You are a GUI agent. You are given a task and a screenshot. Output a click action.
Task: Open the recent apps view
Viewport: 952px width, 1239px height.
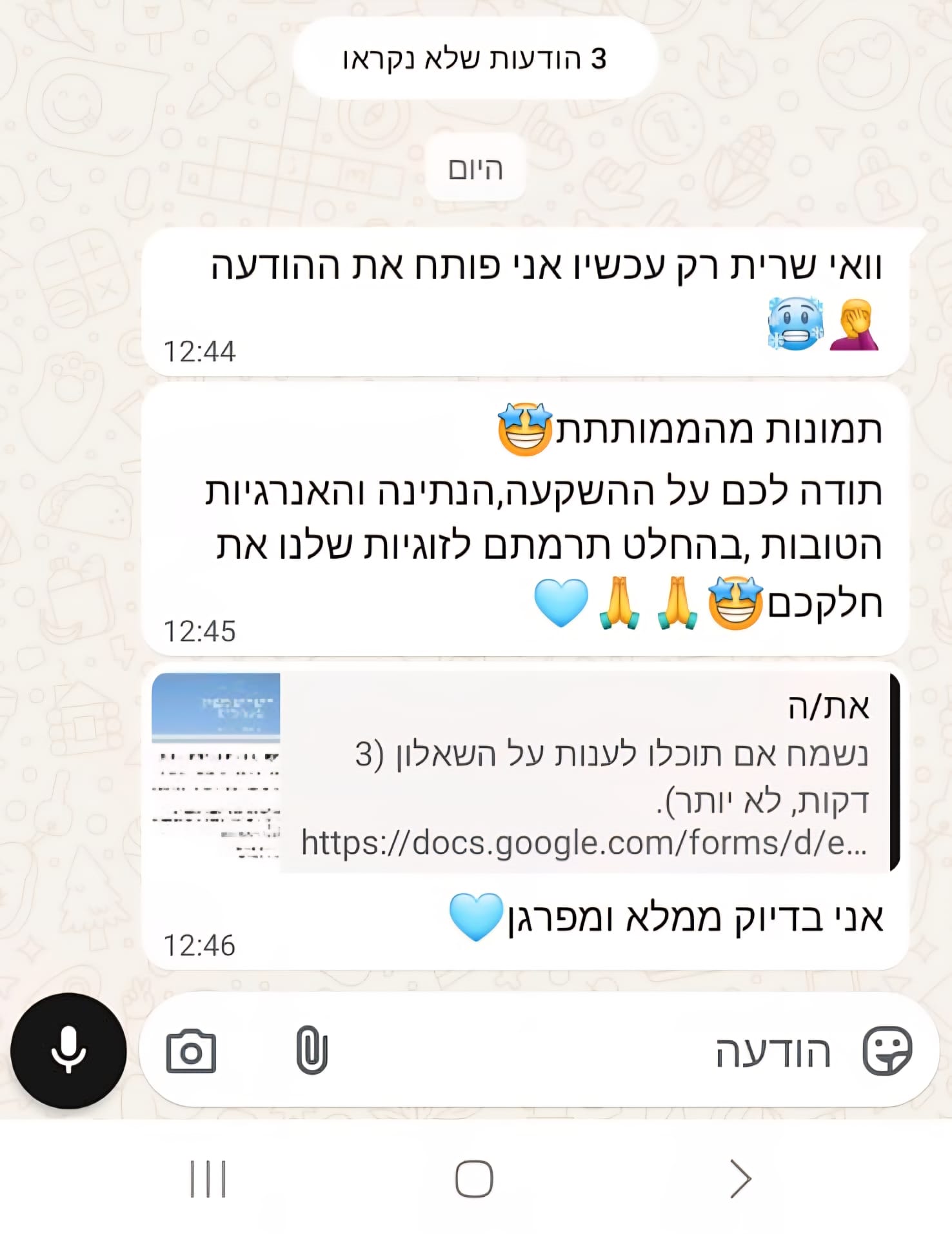[208, 1179]
